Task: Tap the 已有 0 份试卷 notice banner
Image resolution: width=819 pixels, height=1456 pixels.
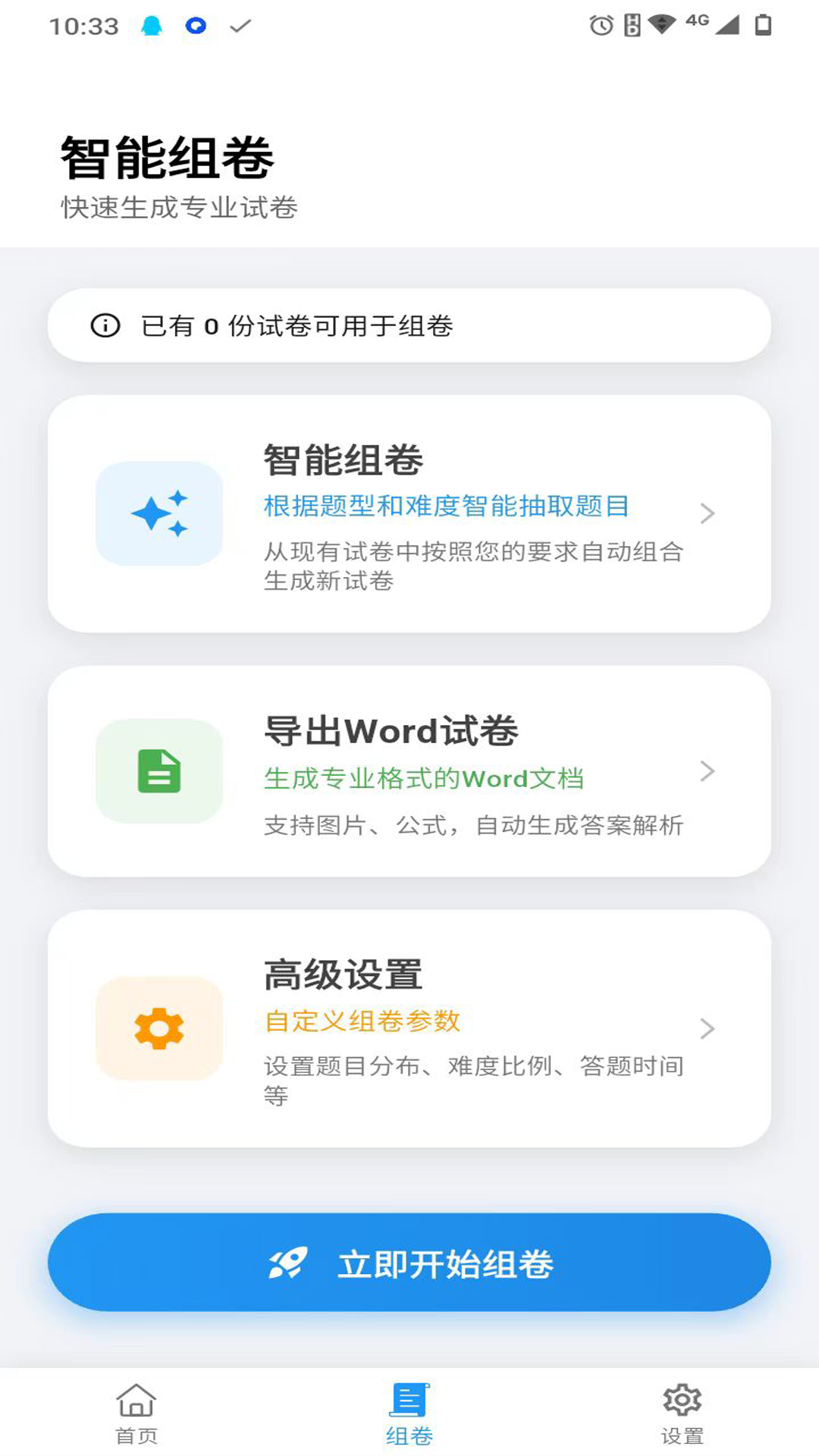Action: click(409, 326)
